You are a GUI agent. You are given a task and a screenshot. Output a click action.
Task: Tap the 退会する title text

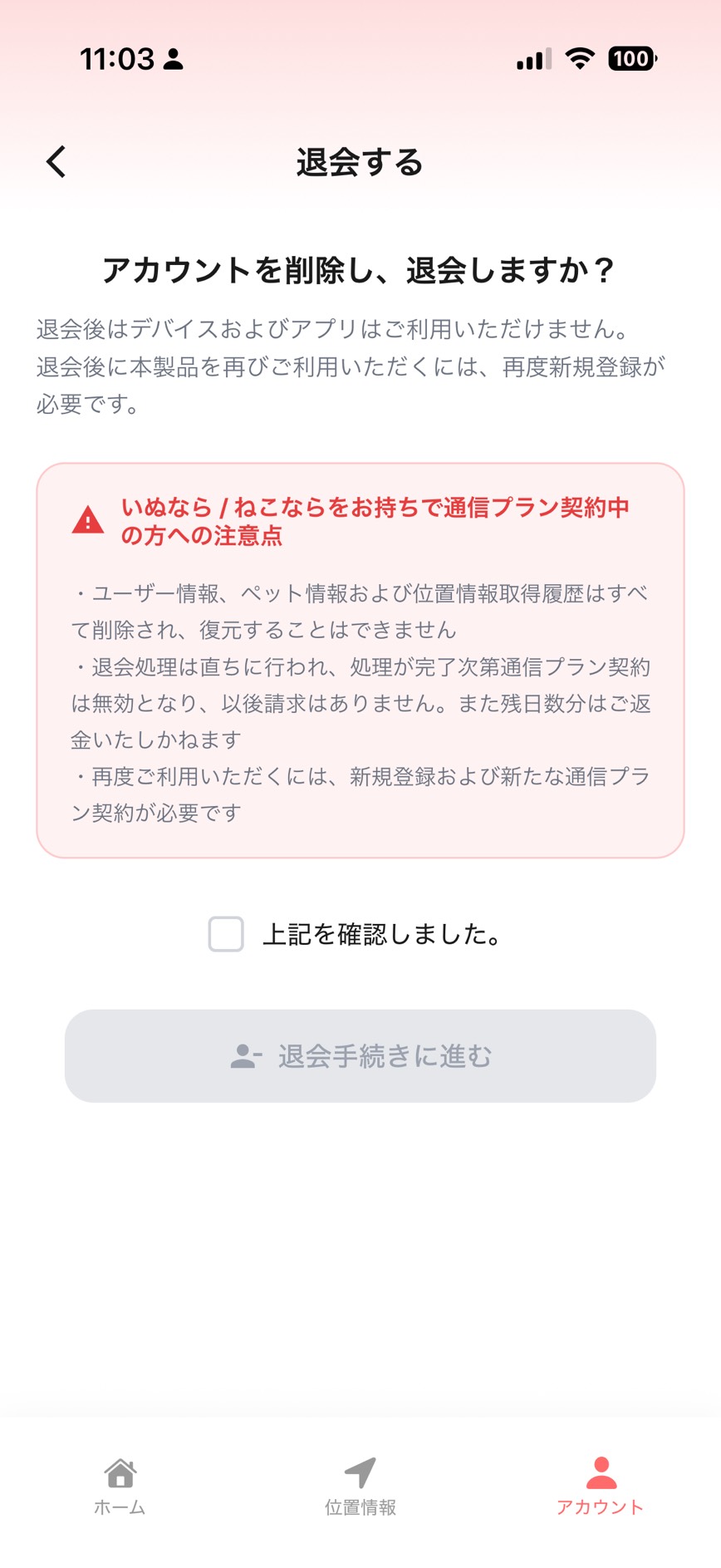pyautogui.click(x=360, y=163)
